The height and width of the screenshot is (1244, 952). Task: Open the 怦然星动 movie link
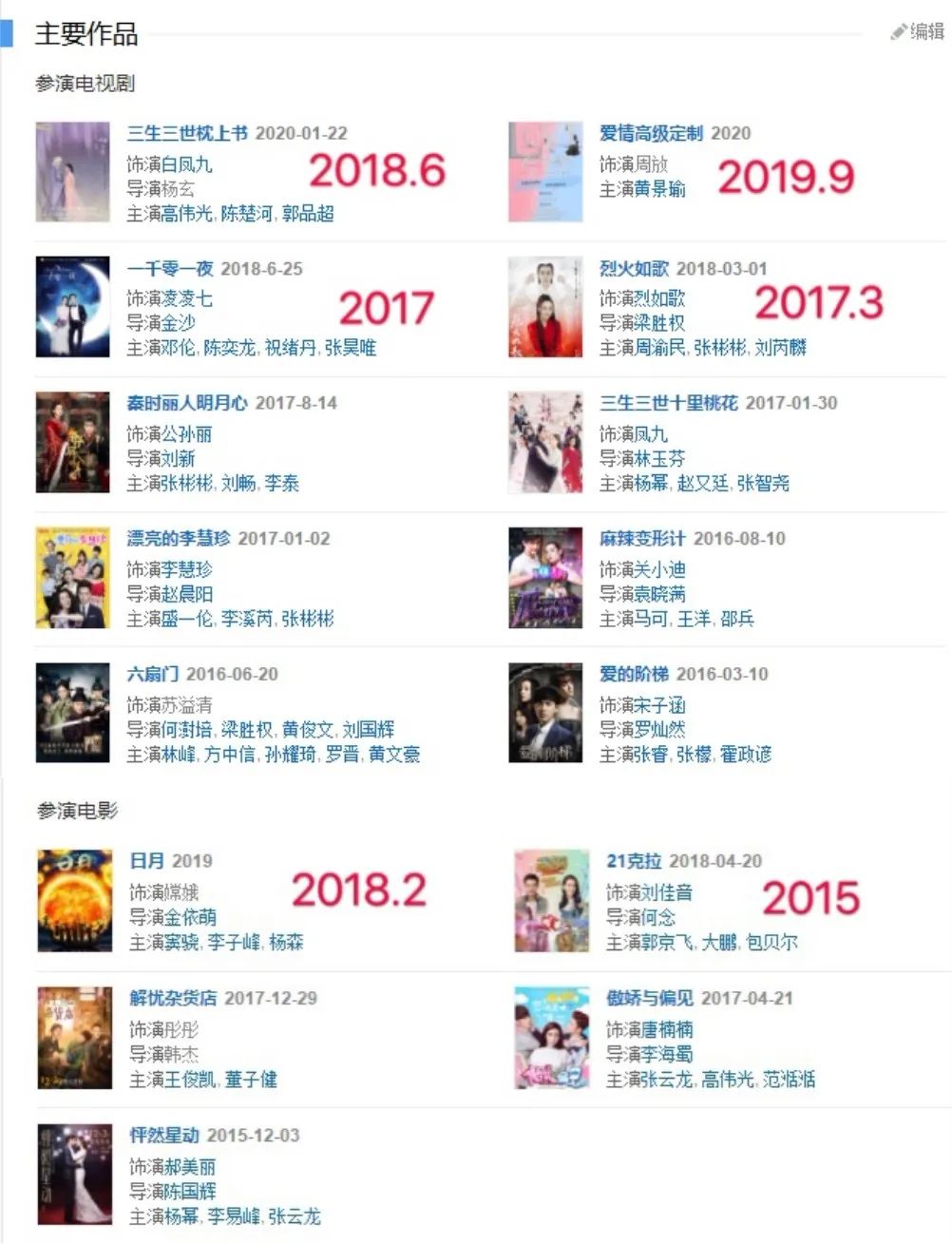point(163,1135)
